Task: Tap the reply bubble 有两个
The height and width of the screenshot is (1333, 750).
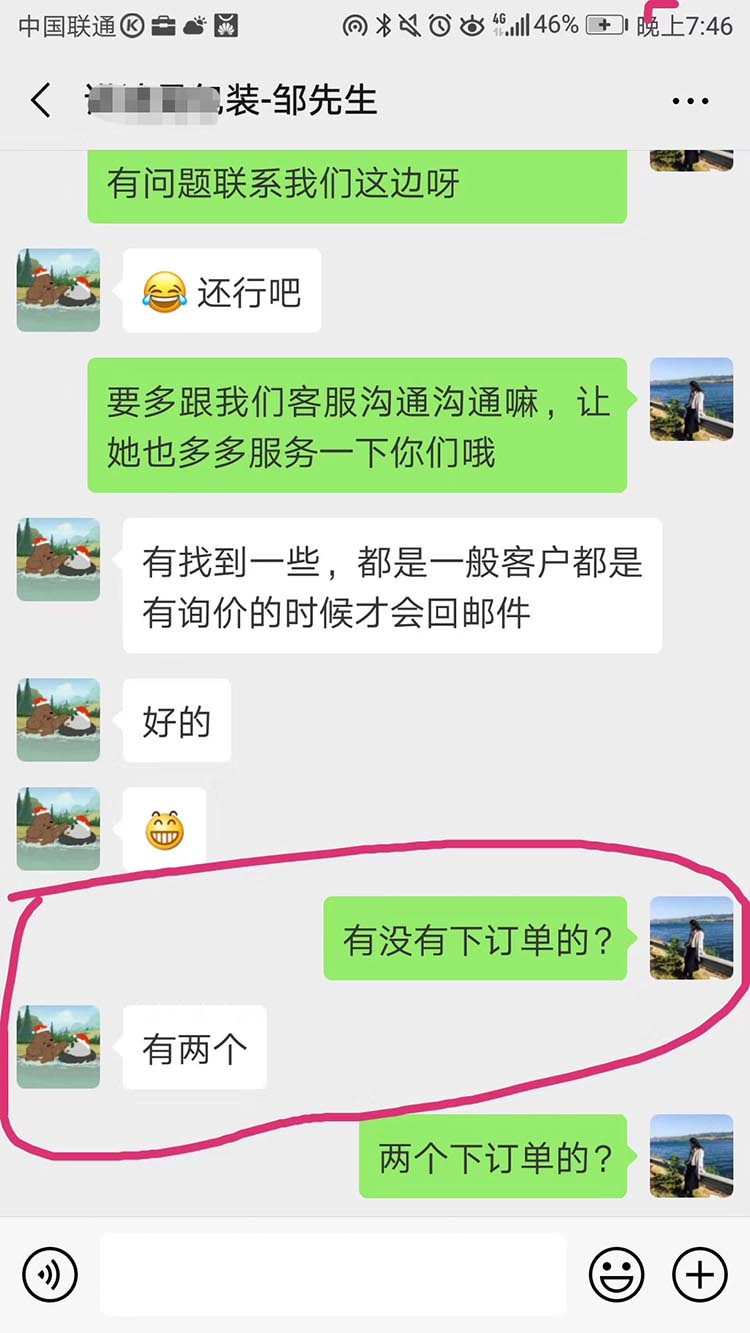Action: click(193, 1046)
